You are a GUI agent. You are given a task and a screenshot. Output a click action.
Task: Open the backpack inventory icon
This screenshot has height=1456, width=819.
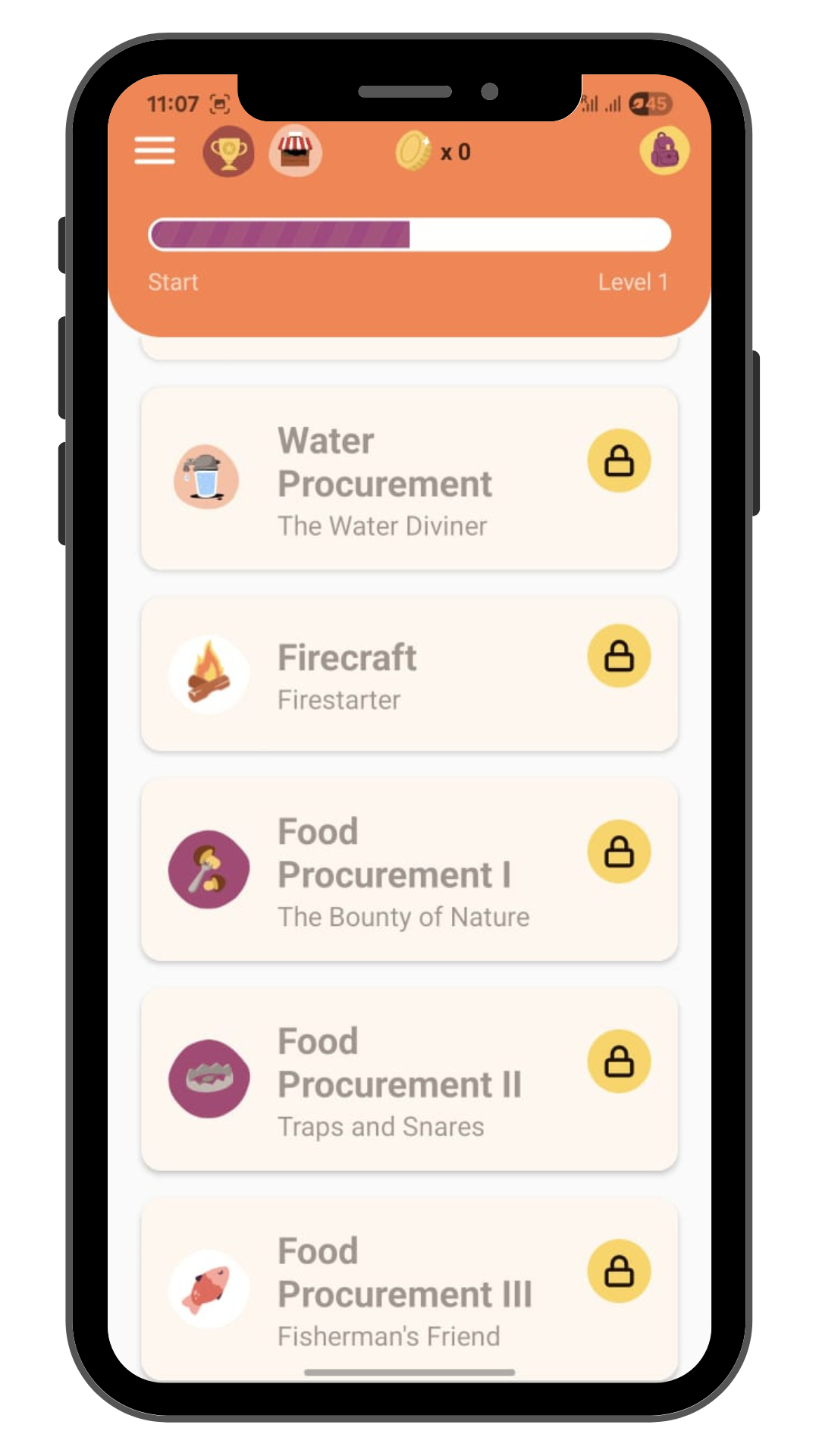point(664,150)
